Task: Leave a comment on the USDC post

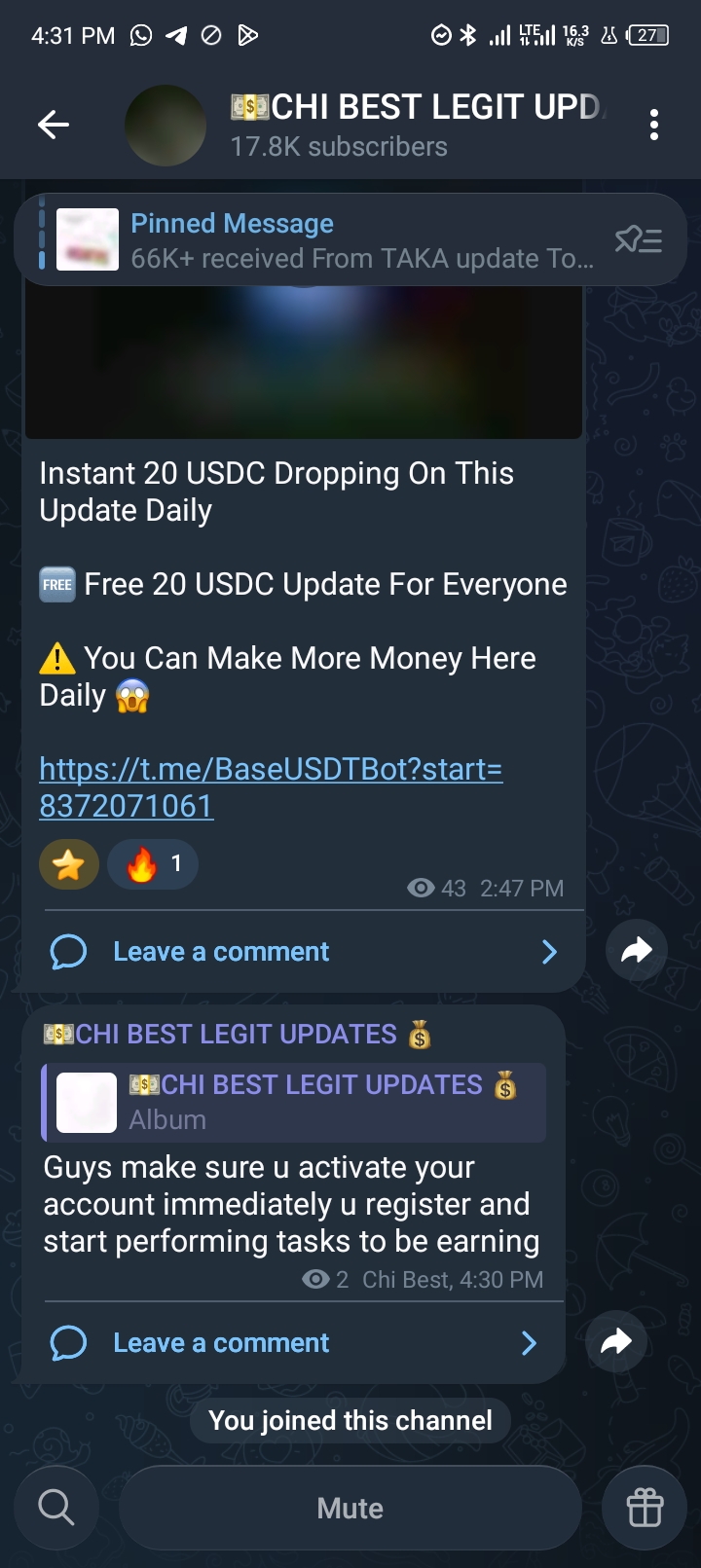Action: tap(221, 951)
